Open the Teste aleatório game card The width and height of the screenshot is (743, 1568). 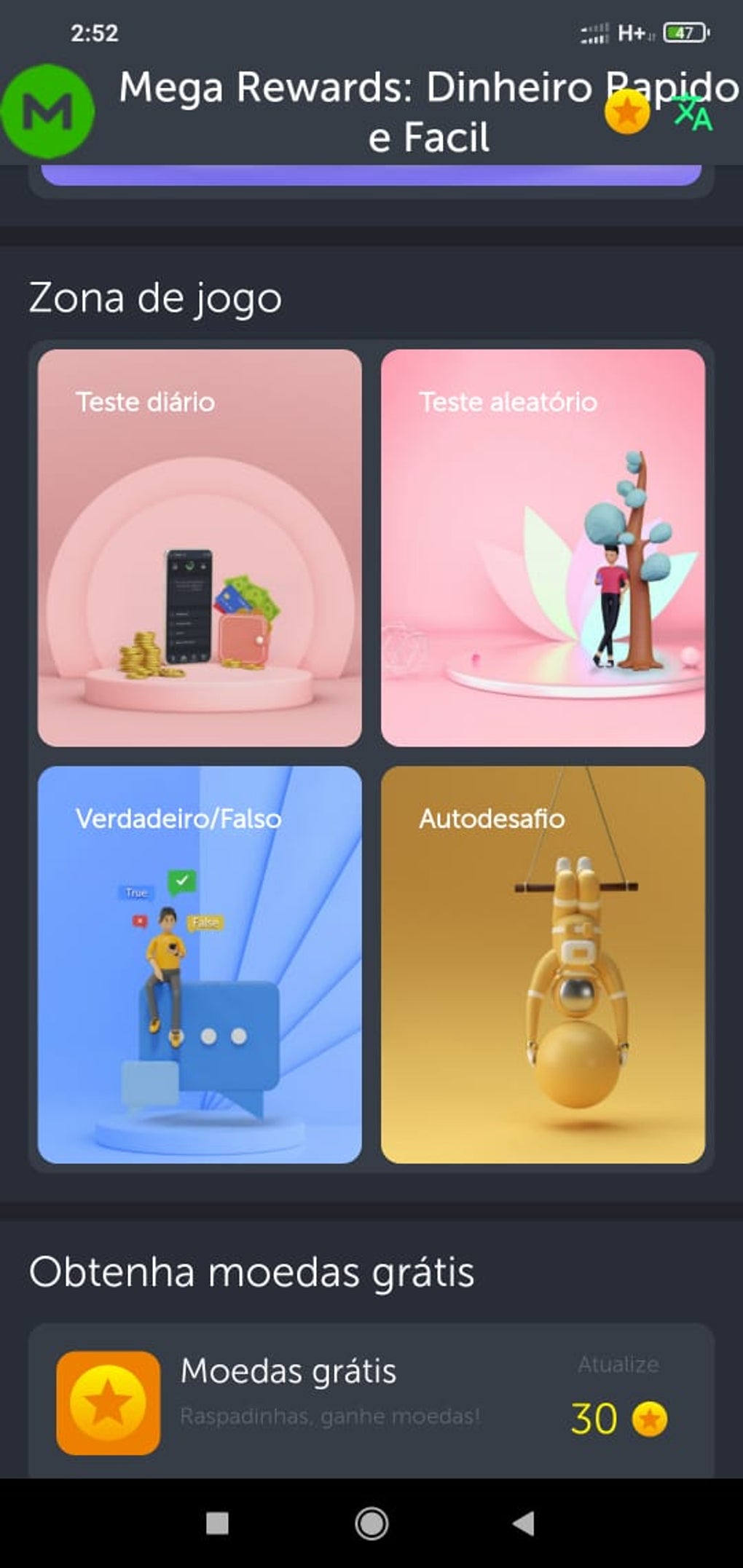(543, 548)
